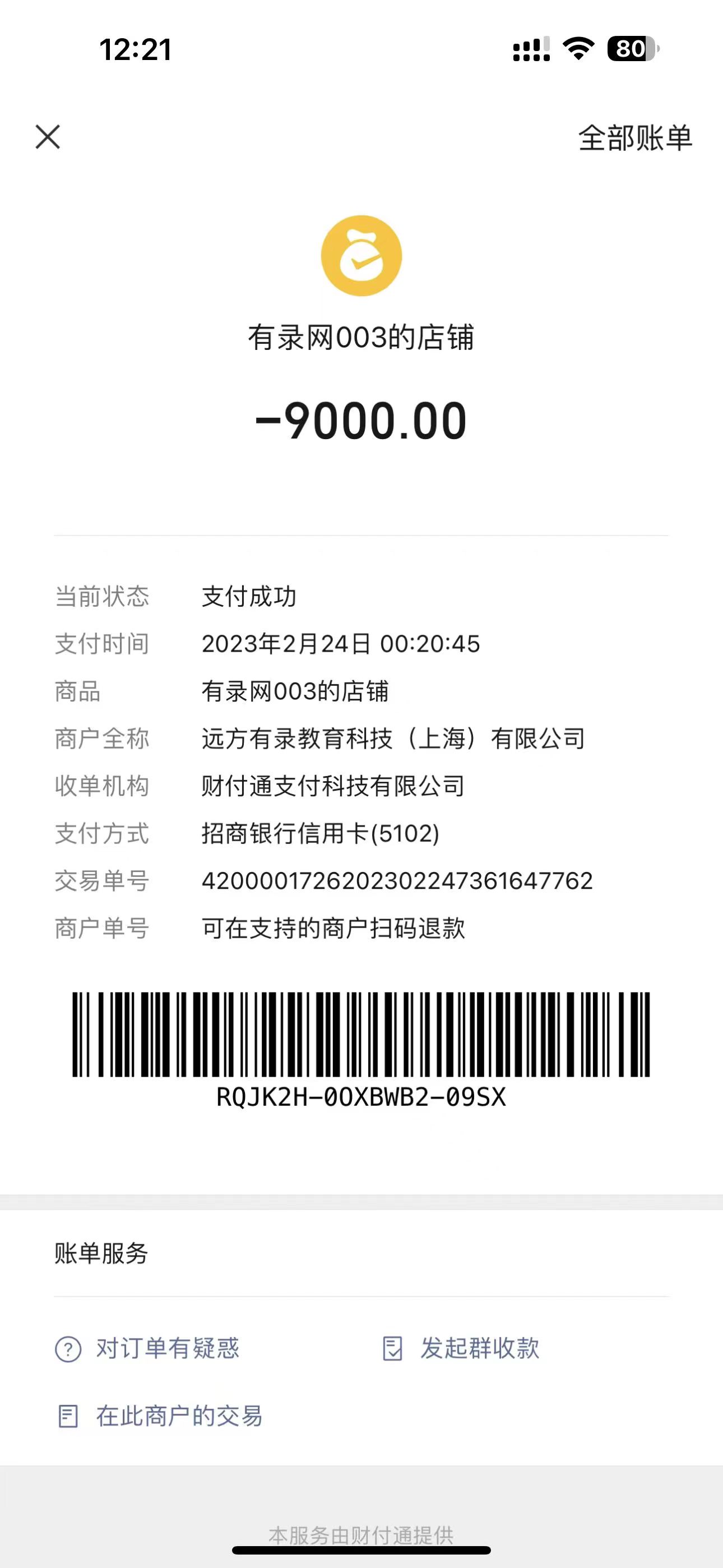View 在此商户的交易 merchant transactions

[x=160, y=1416]
